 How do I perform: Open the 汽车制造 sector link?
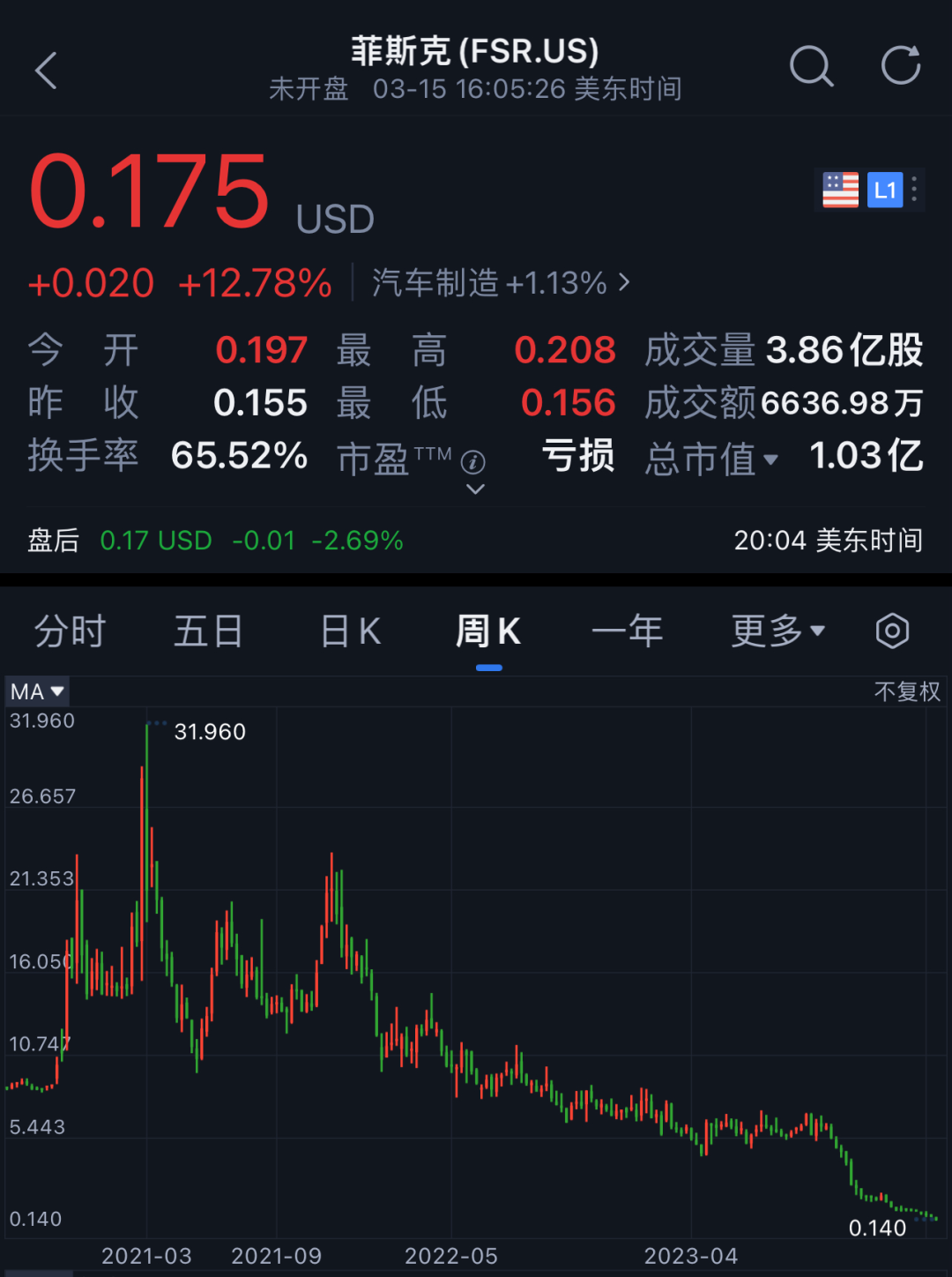(x=501, y=283)
